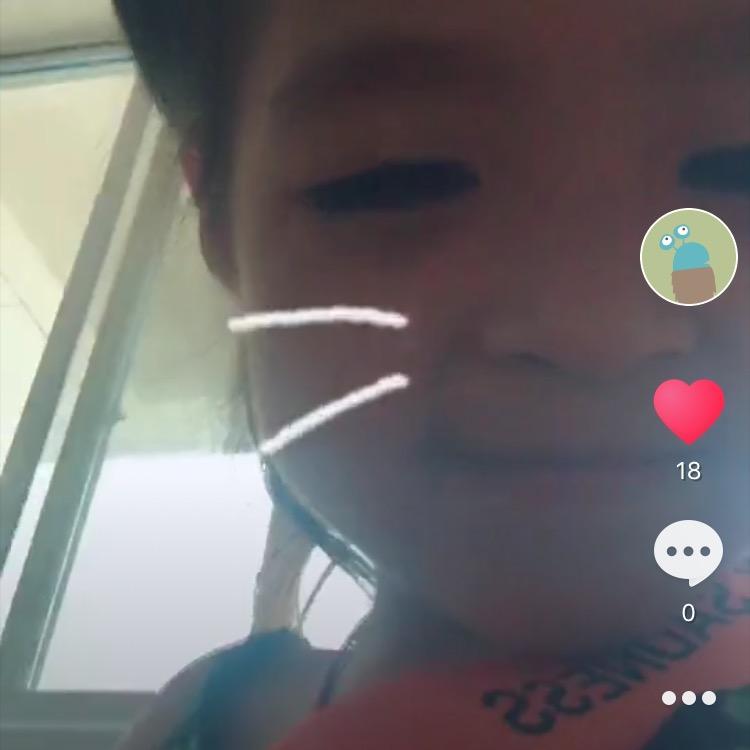
Task: Open the comments speech bubble
Action: pos(688,553)
